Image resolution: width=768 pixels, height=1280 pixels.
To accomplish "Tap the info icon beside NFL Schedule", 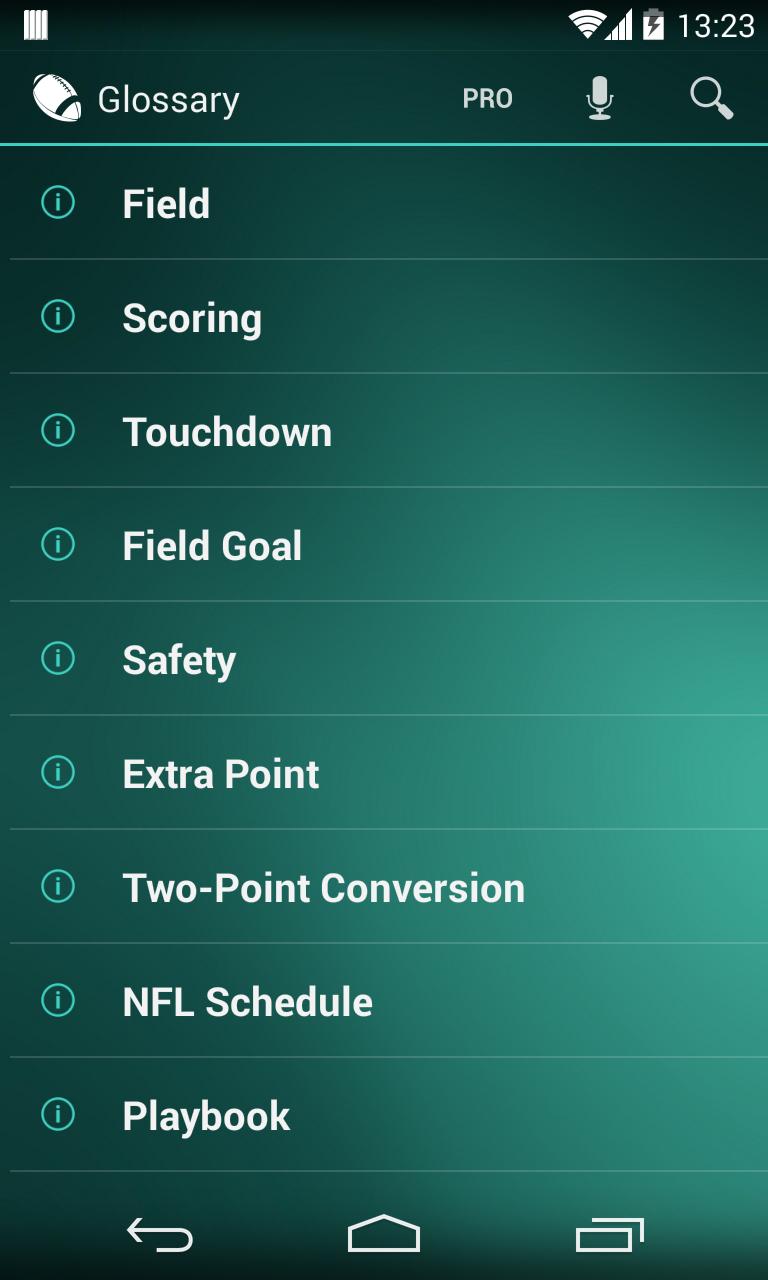I will click(57, 1001).
